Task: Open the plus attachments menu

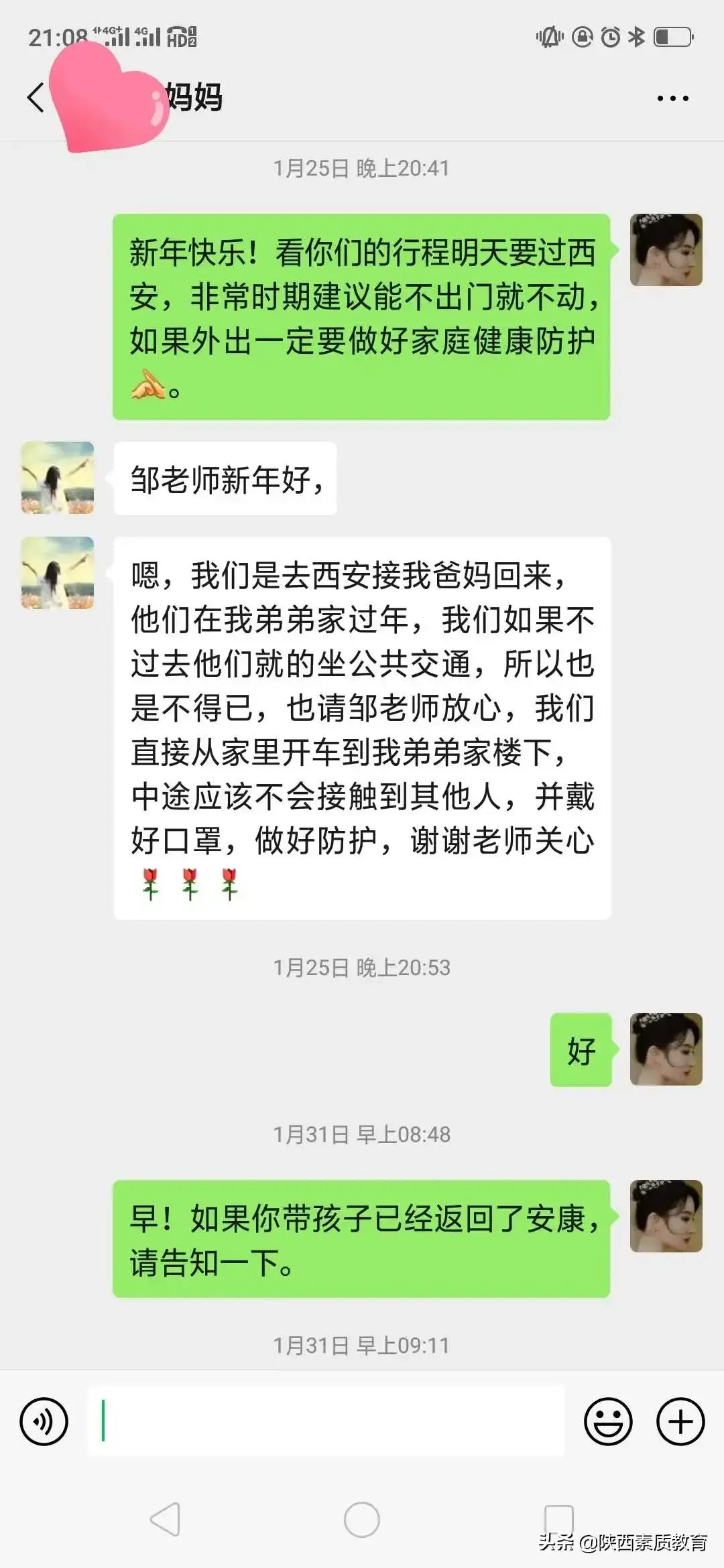Action: (680, 1421)
